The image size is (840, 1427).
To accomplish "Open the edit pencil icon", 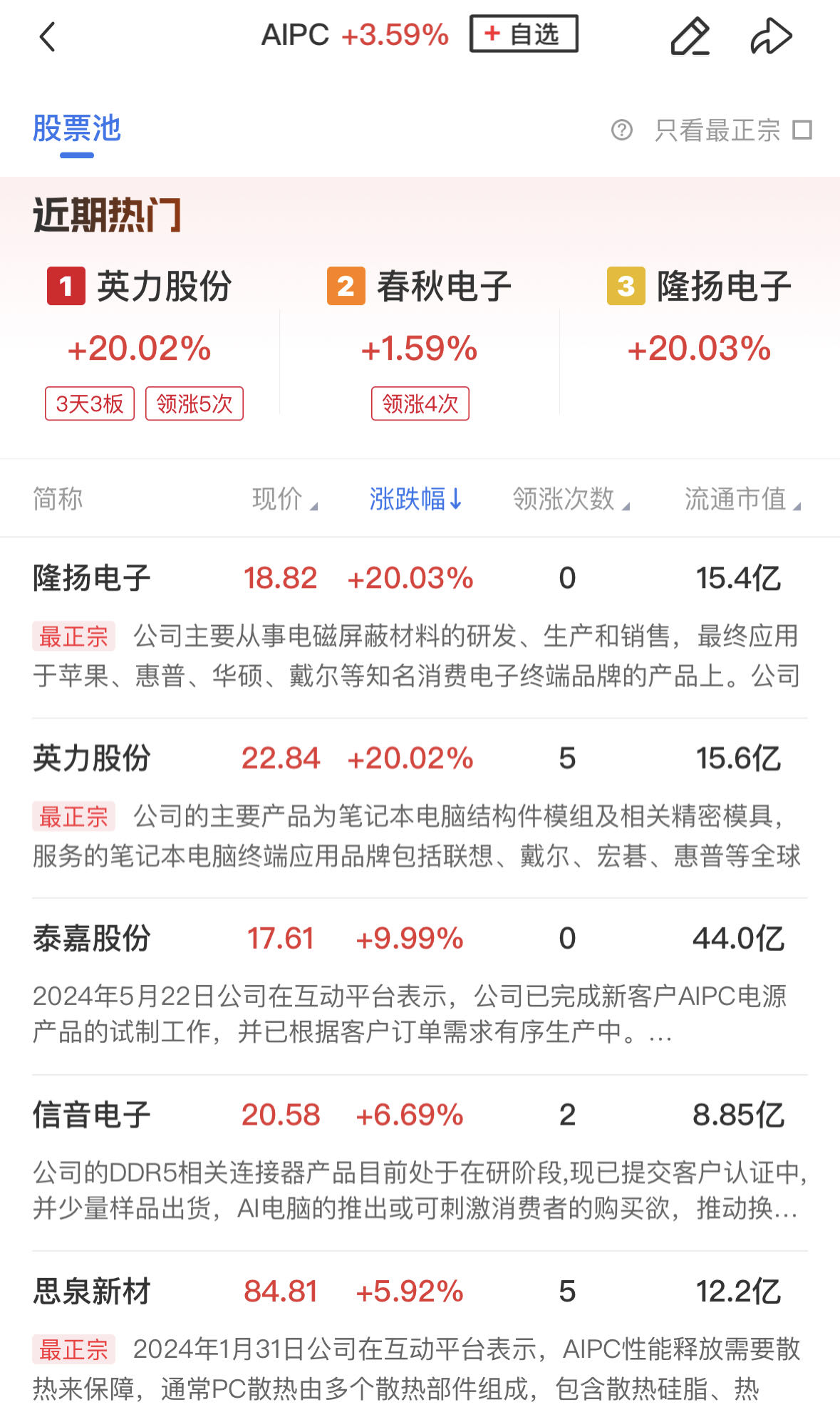I will point(690,36).
